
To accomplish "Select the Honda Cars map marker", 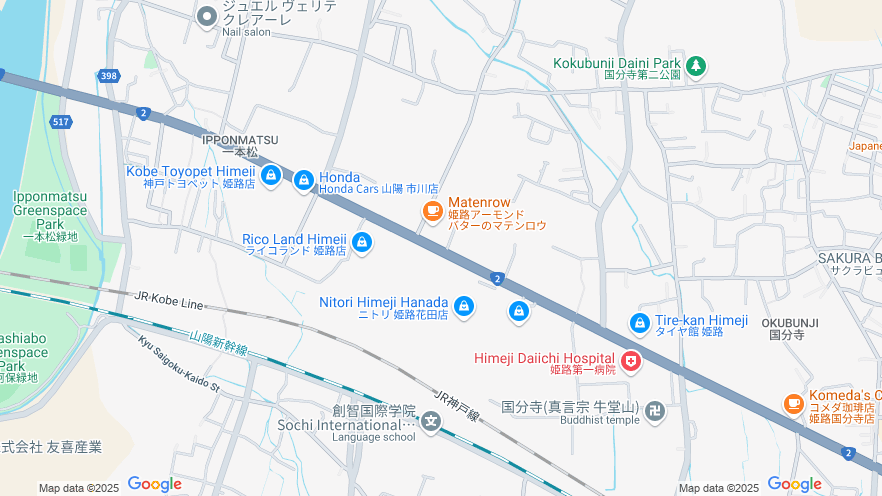I will click(304, 181).
